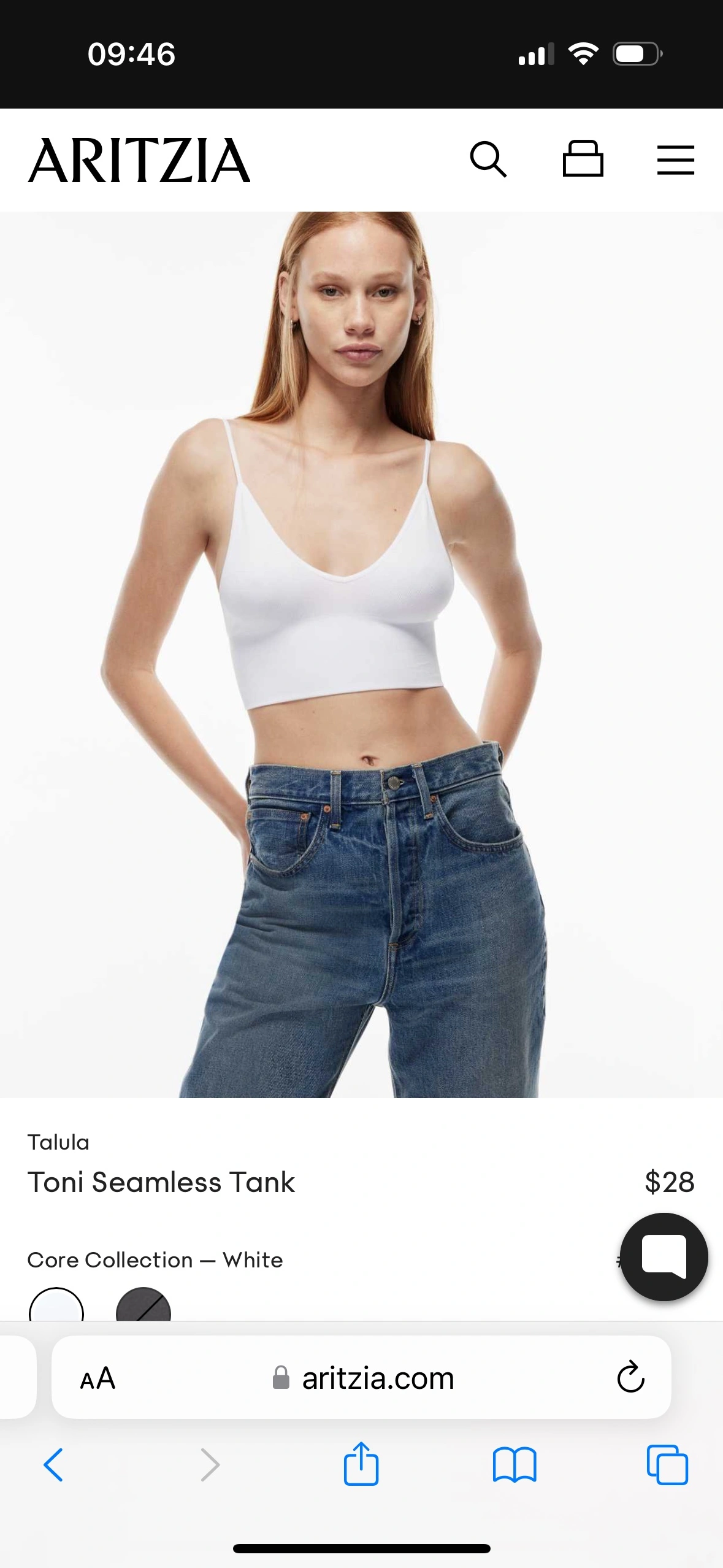
Task: Select the white color swatch
Action: tap(56, 1307)
